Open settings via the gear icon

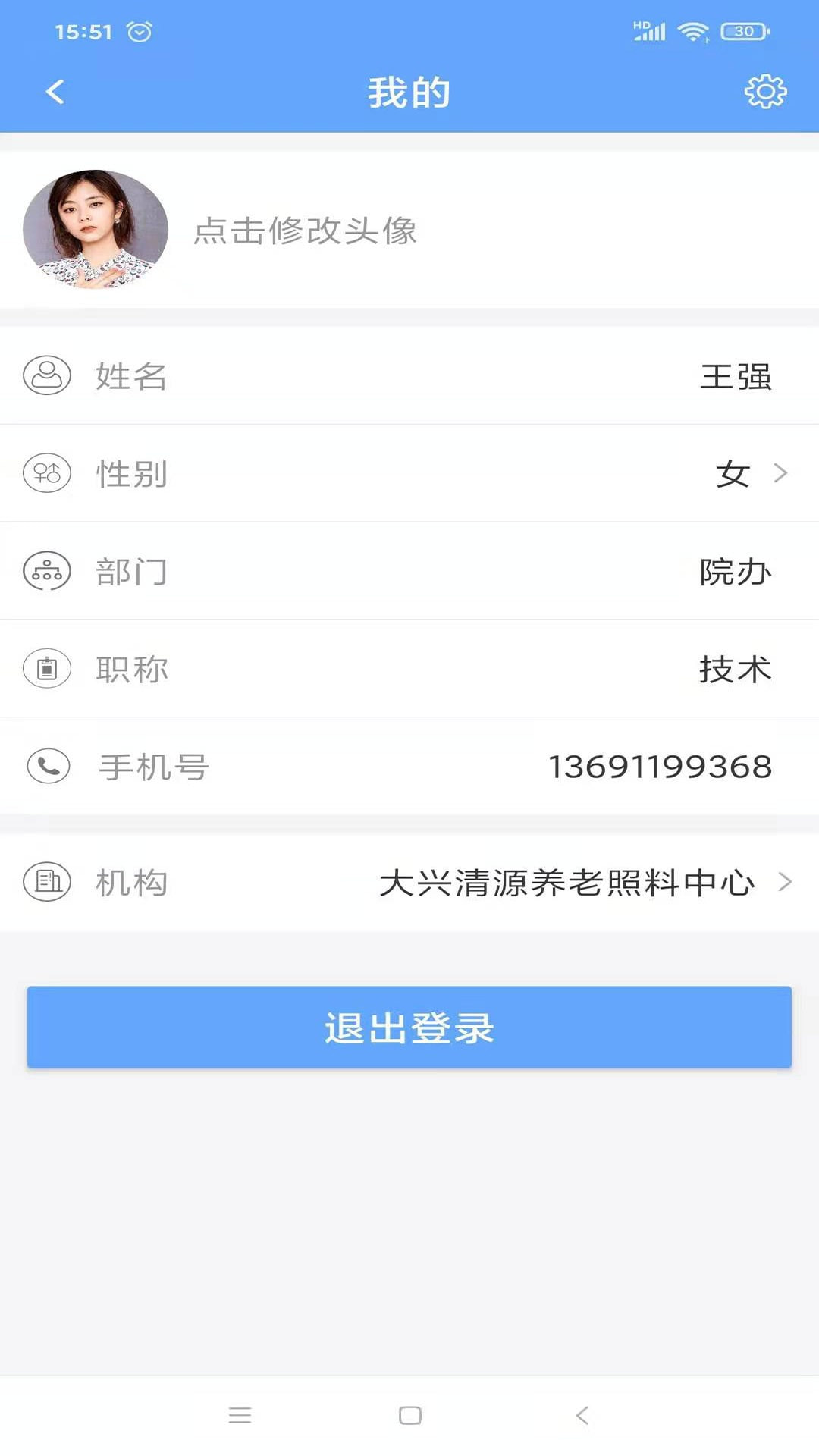765,92
